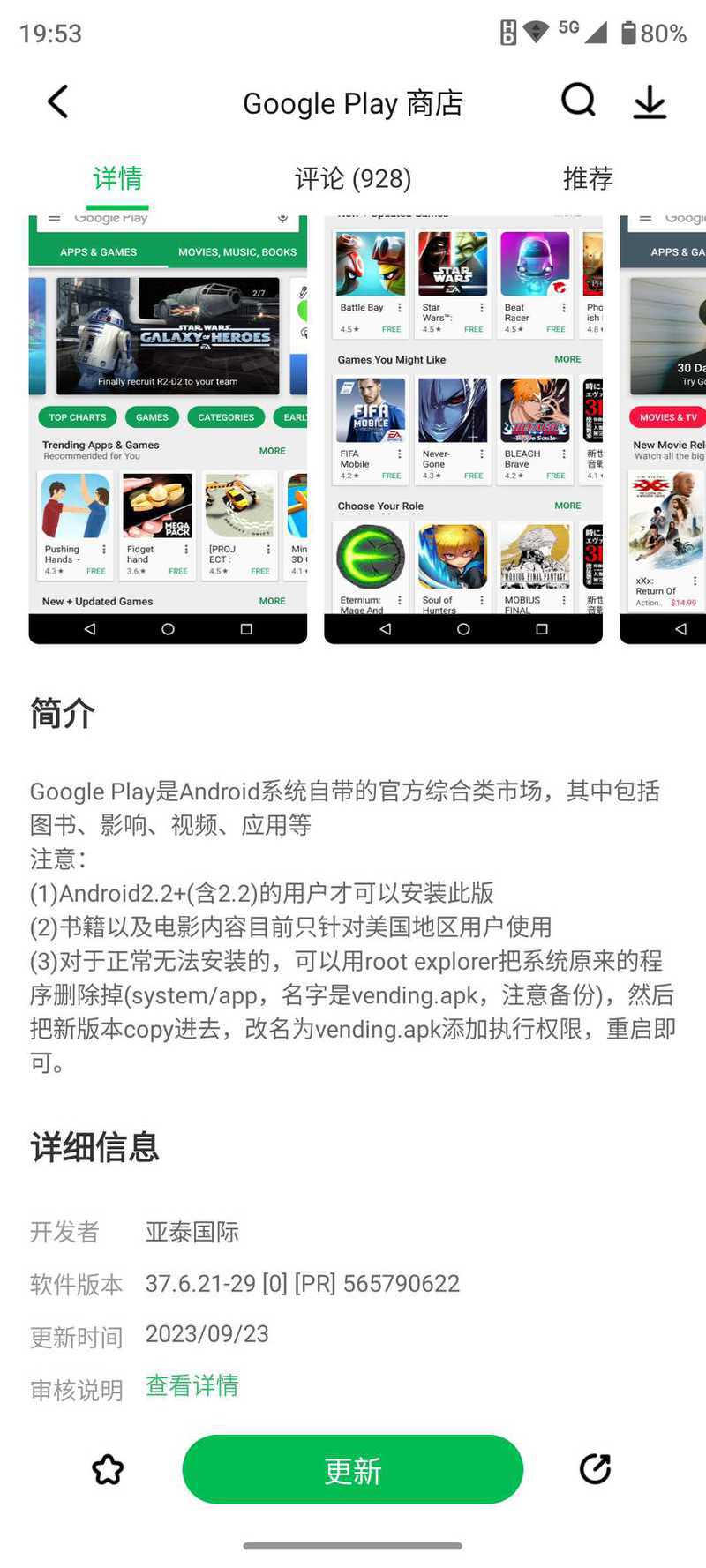This screenshot has width=706, height=1568.
Task: Tap the 查看详情 link for 审核说明
Action: coord(192,1386)
